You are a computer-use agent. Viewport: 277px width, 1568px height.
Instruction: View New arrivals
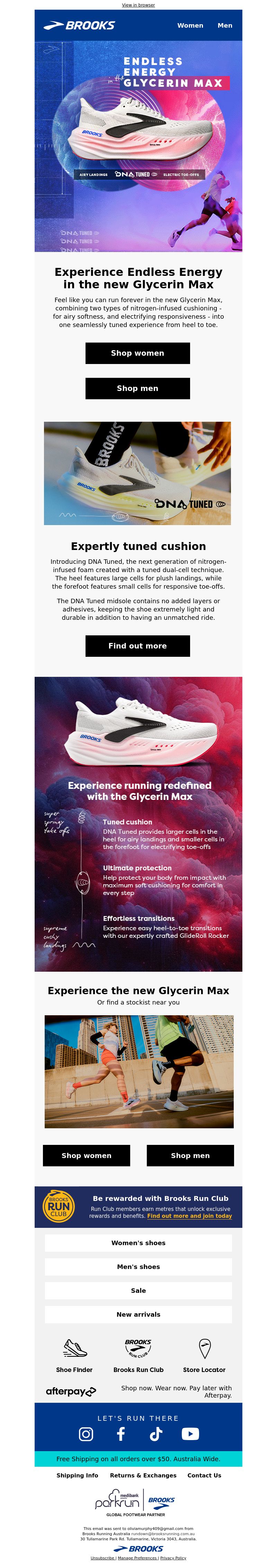tap(138, 1314)
